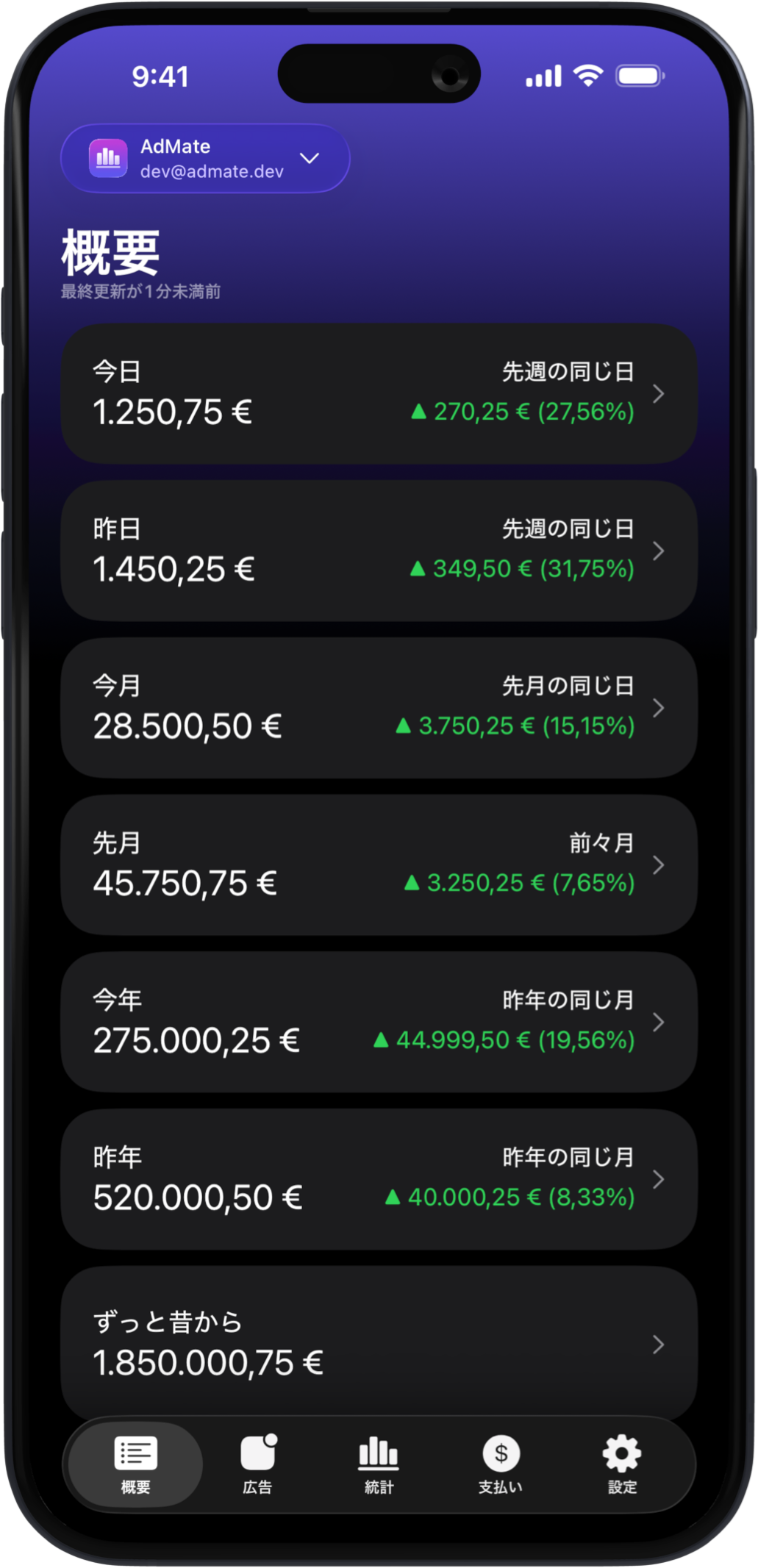
Task: Open the AdMate account switcher dropdown
Action: coord(205,159)
